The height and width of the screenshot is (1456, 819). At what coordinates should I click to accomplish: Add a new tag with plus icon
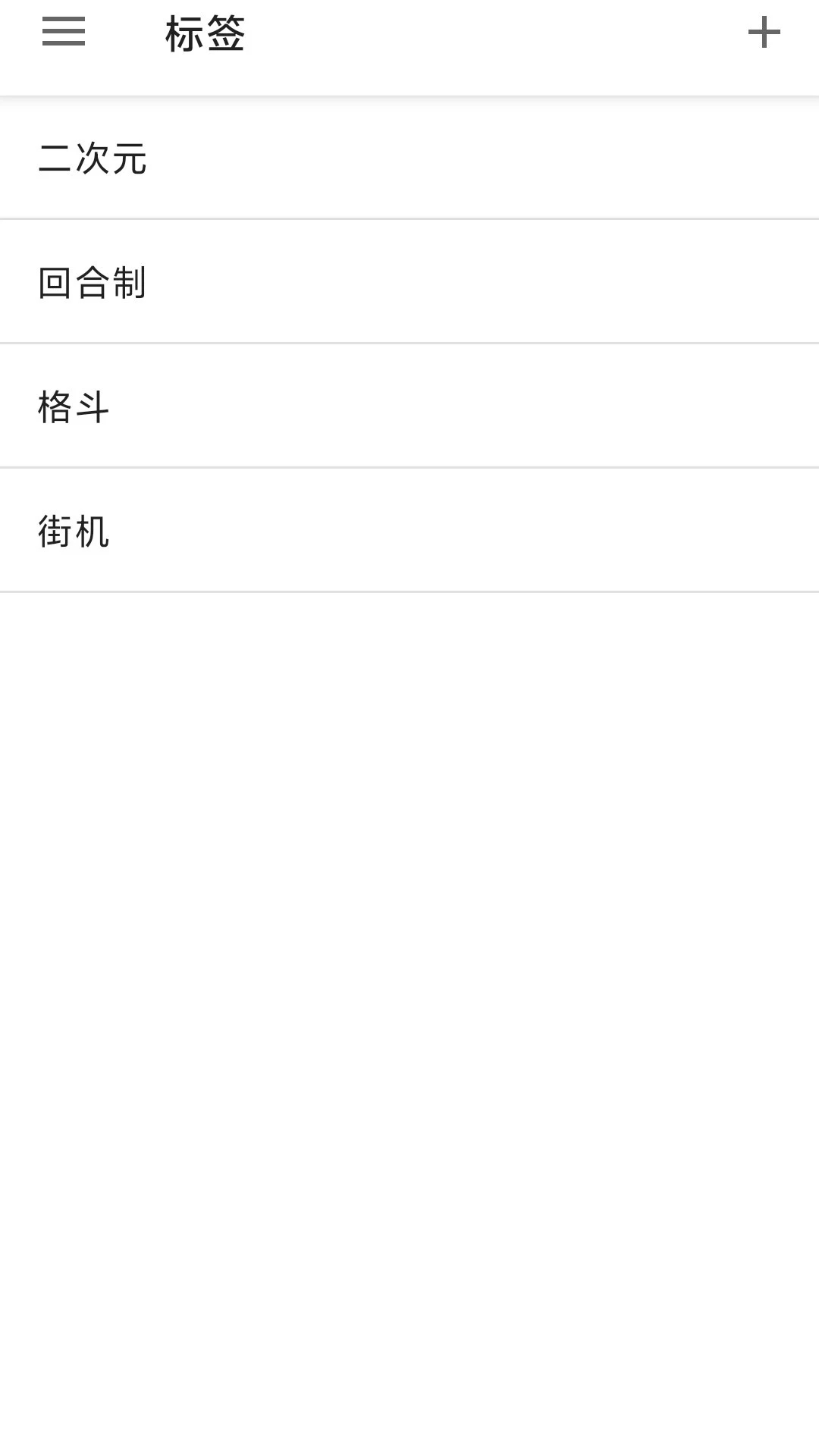point(764,33)
